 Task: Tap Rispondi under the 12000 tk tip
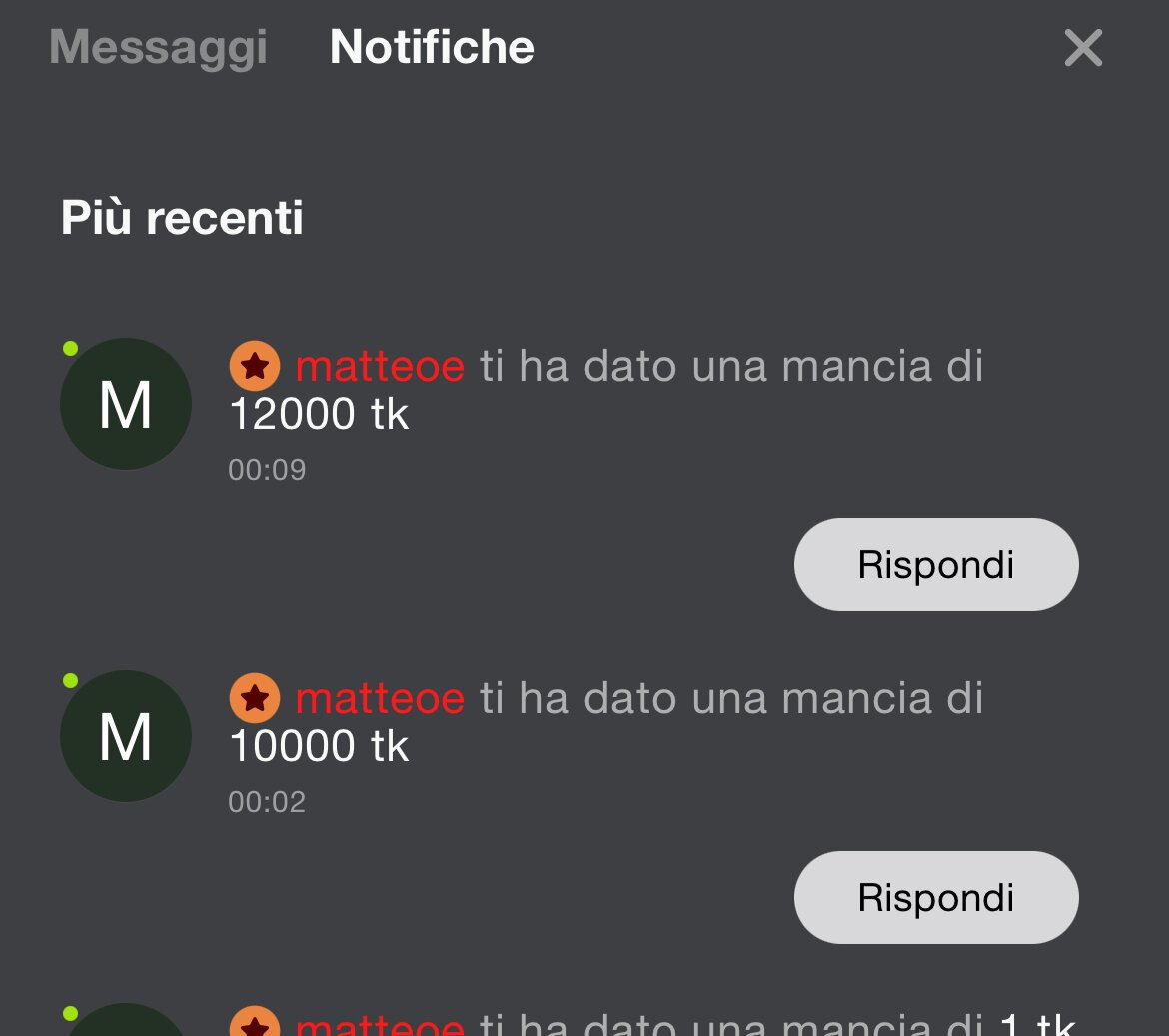point(935,564)
